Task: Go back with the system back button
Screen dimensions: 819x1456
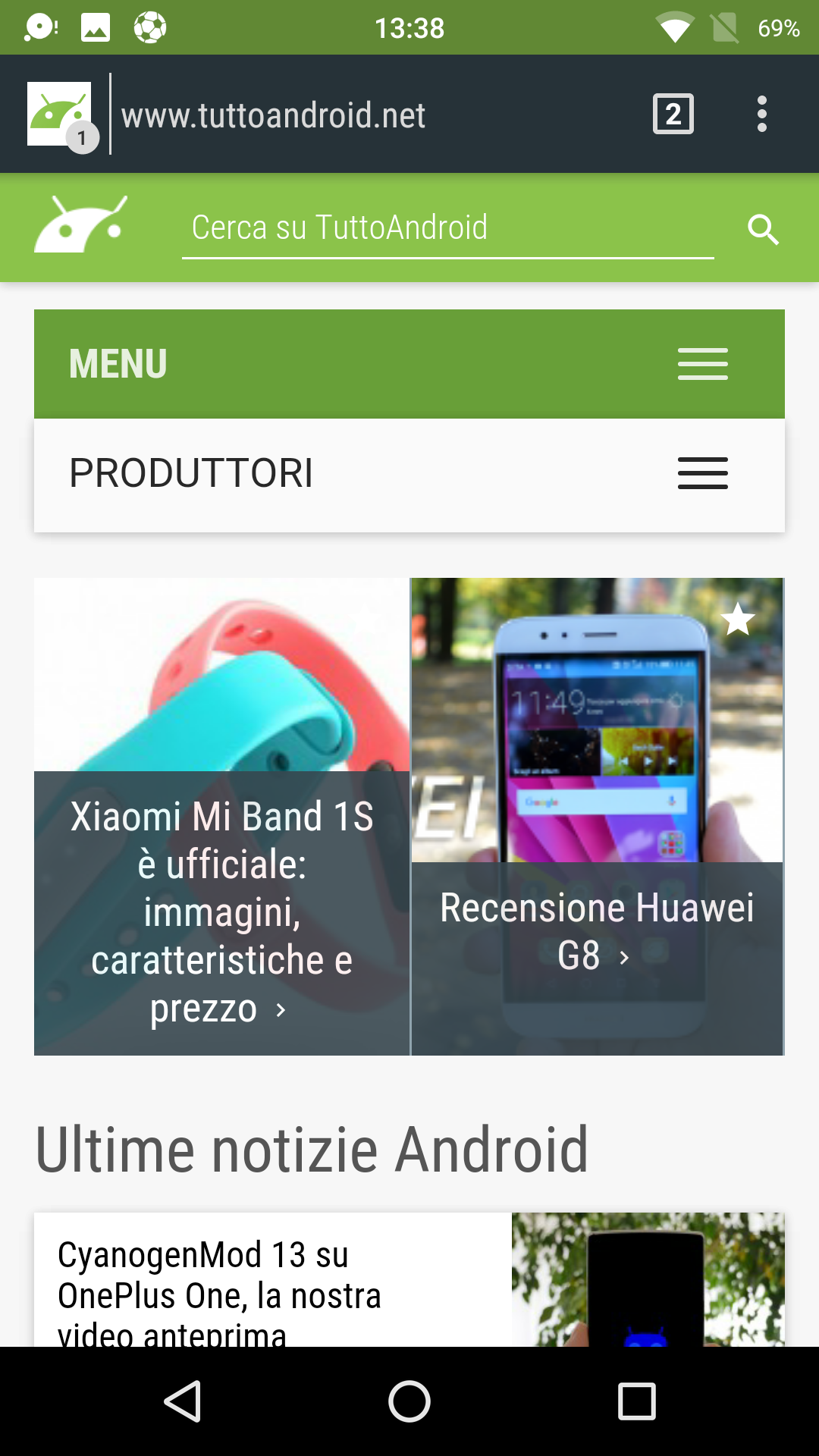Action: coord(182,1401)
